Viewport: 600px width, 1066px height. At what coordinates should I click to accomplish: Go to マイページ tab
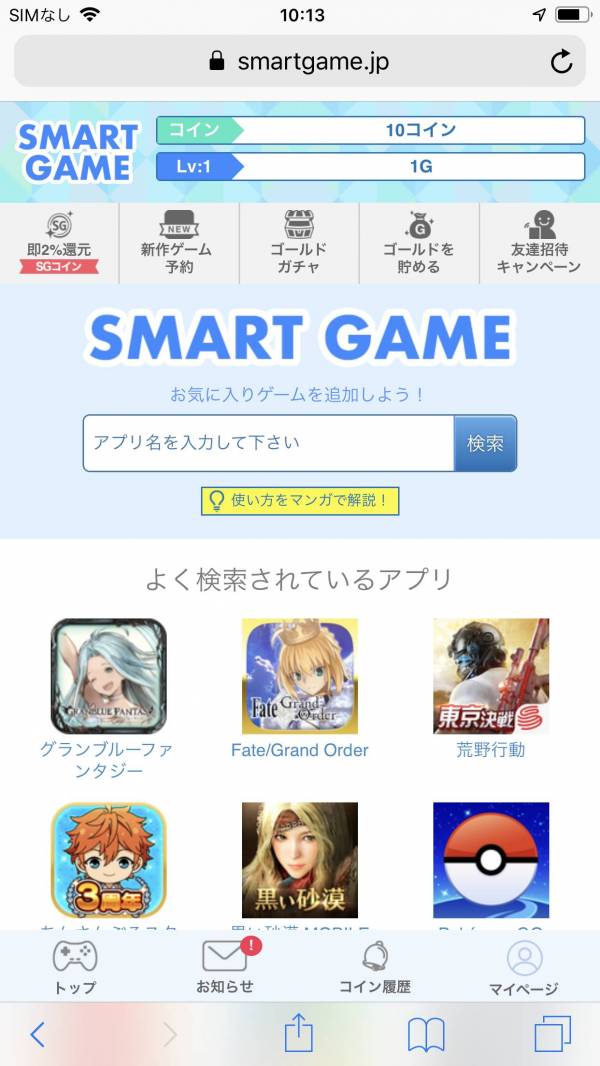(x=524, y=967)
